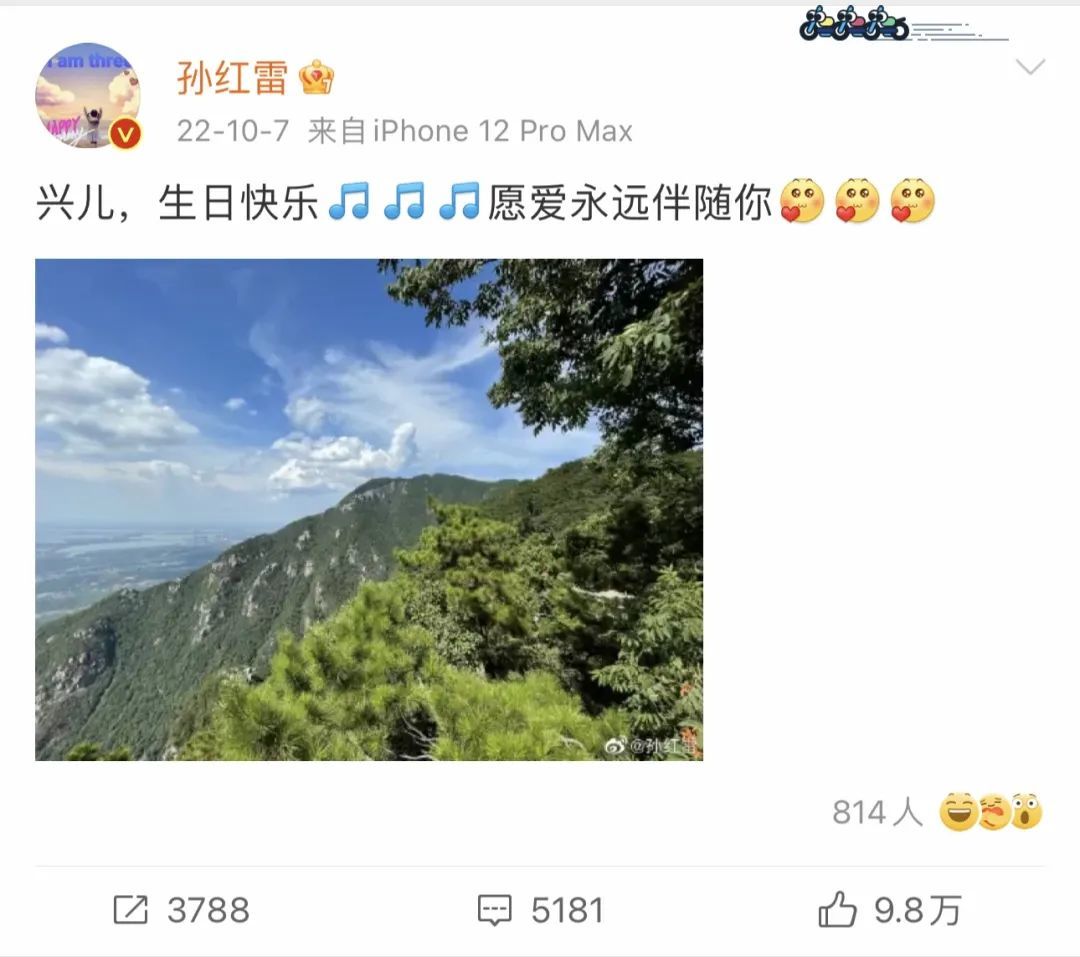Open 孙红雷's profile avatar
This screenshot has height=957, width=1080.
pyautogui.click(x=88, y=96)
